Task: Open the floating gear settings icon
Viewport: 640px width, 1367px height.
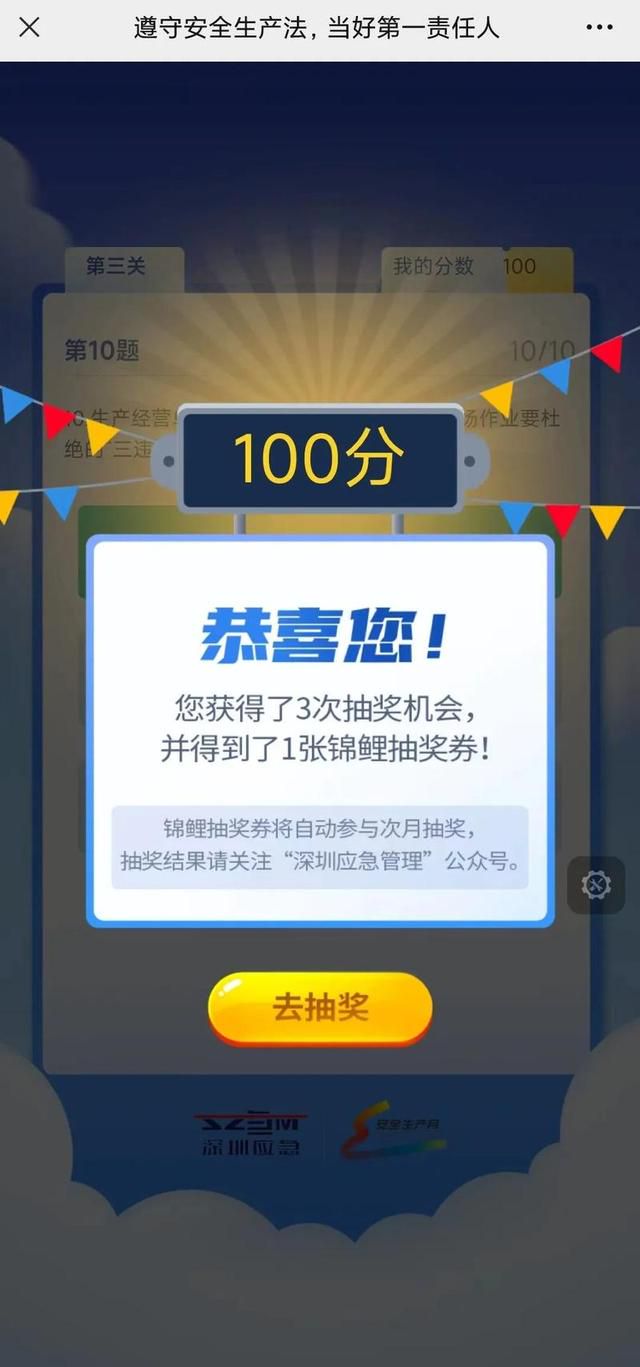Action: (x=596, y=885)
